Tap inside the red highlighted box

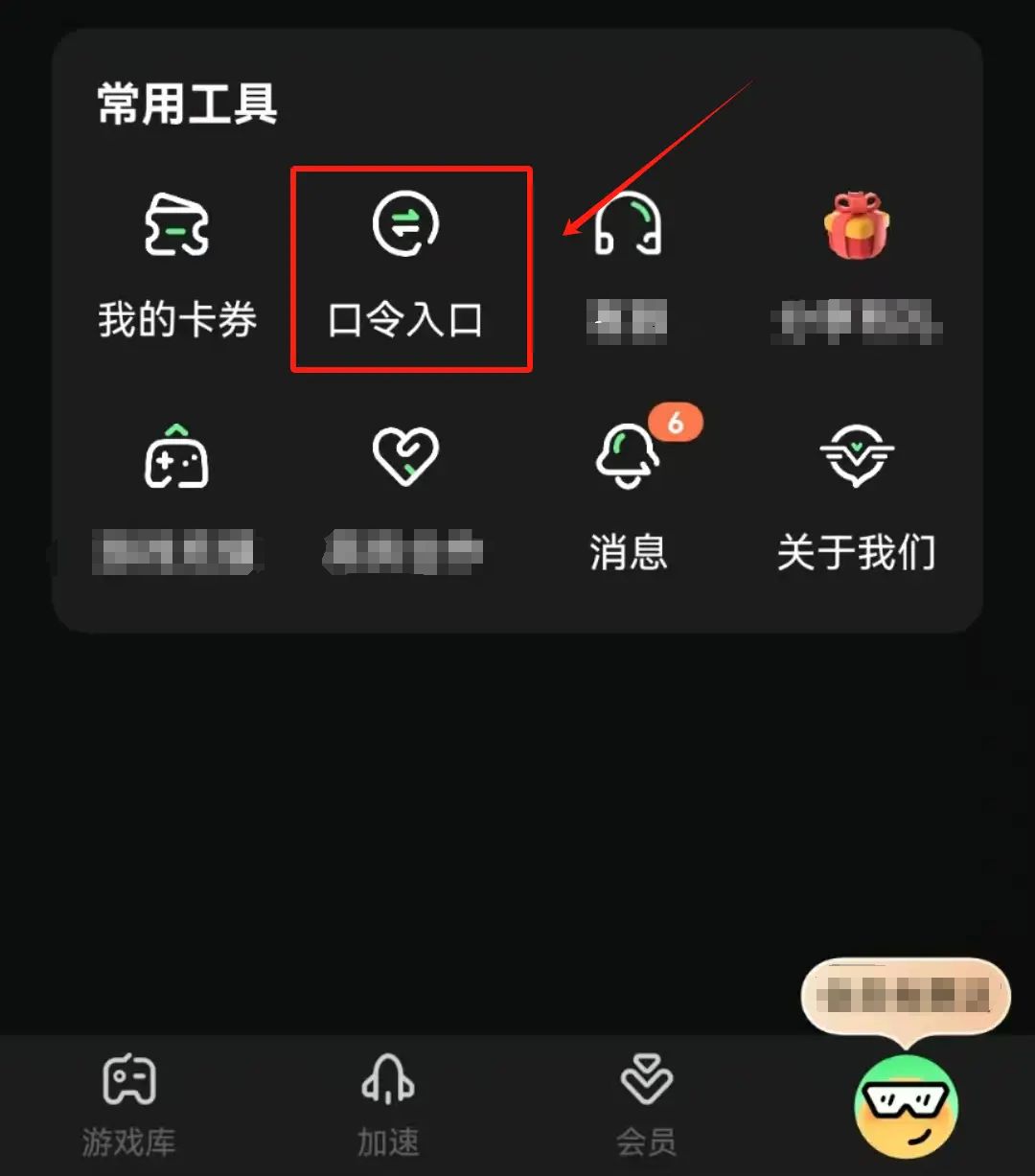410,268
